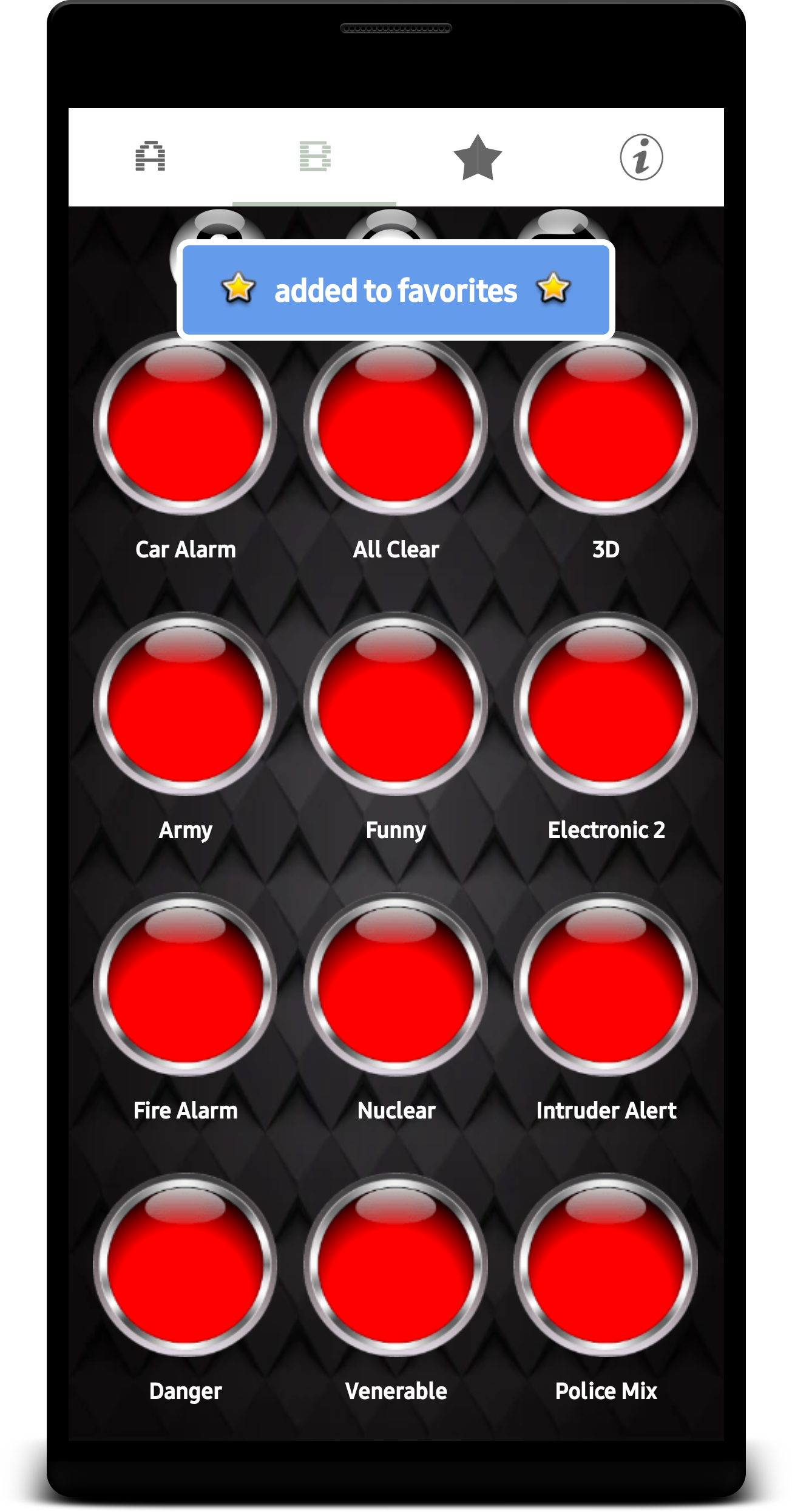Viewport: 792px width, 1512px height.
Task: Sound the Fire Alarm button
Action: [185, 985]
